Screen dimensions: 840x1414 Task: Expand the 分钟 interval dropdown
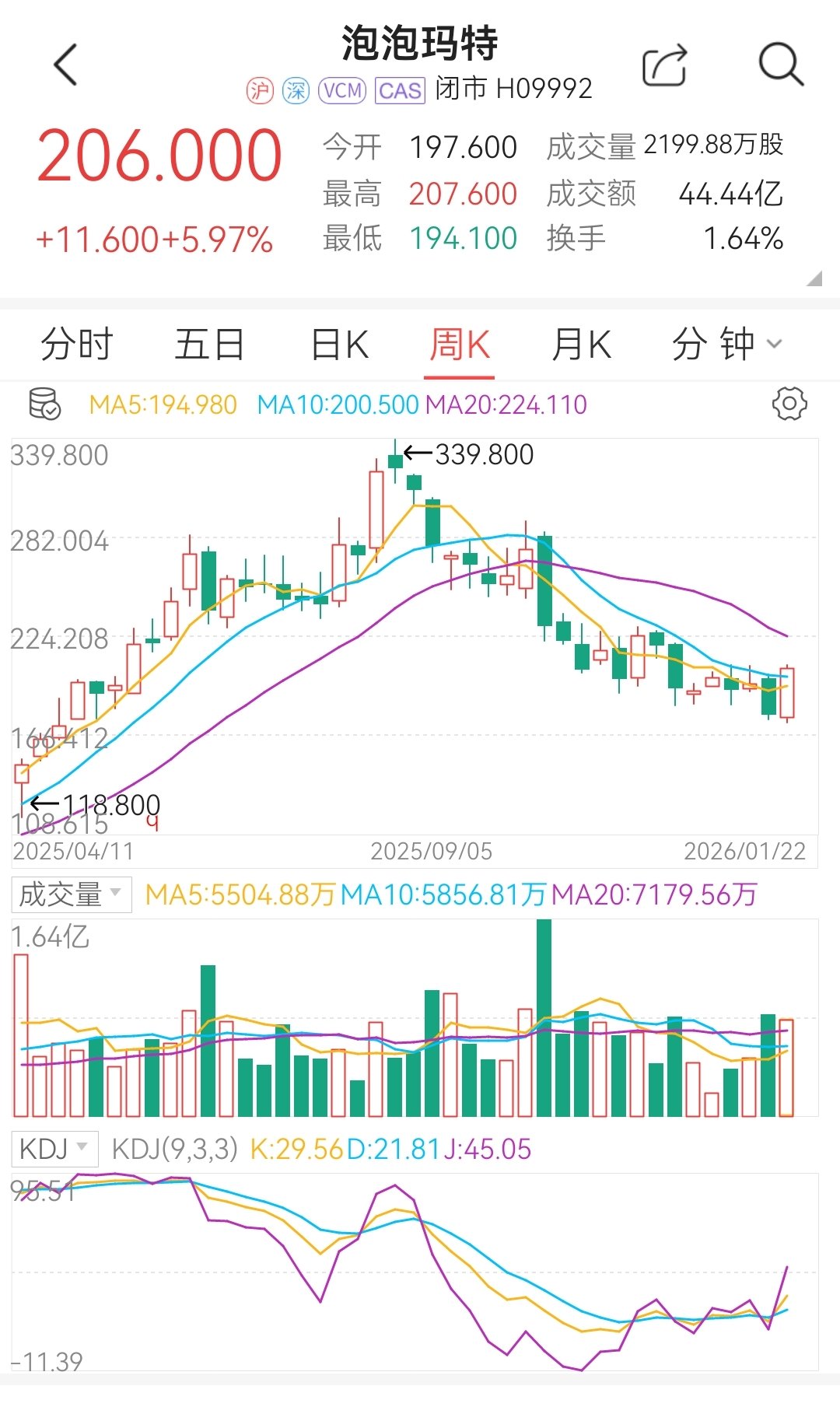click(x=726, y=345)
